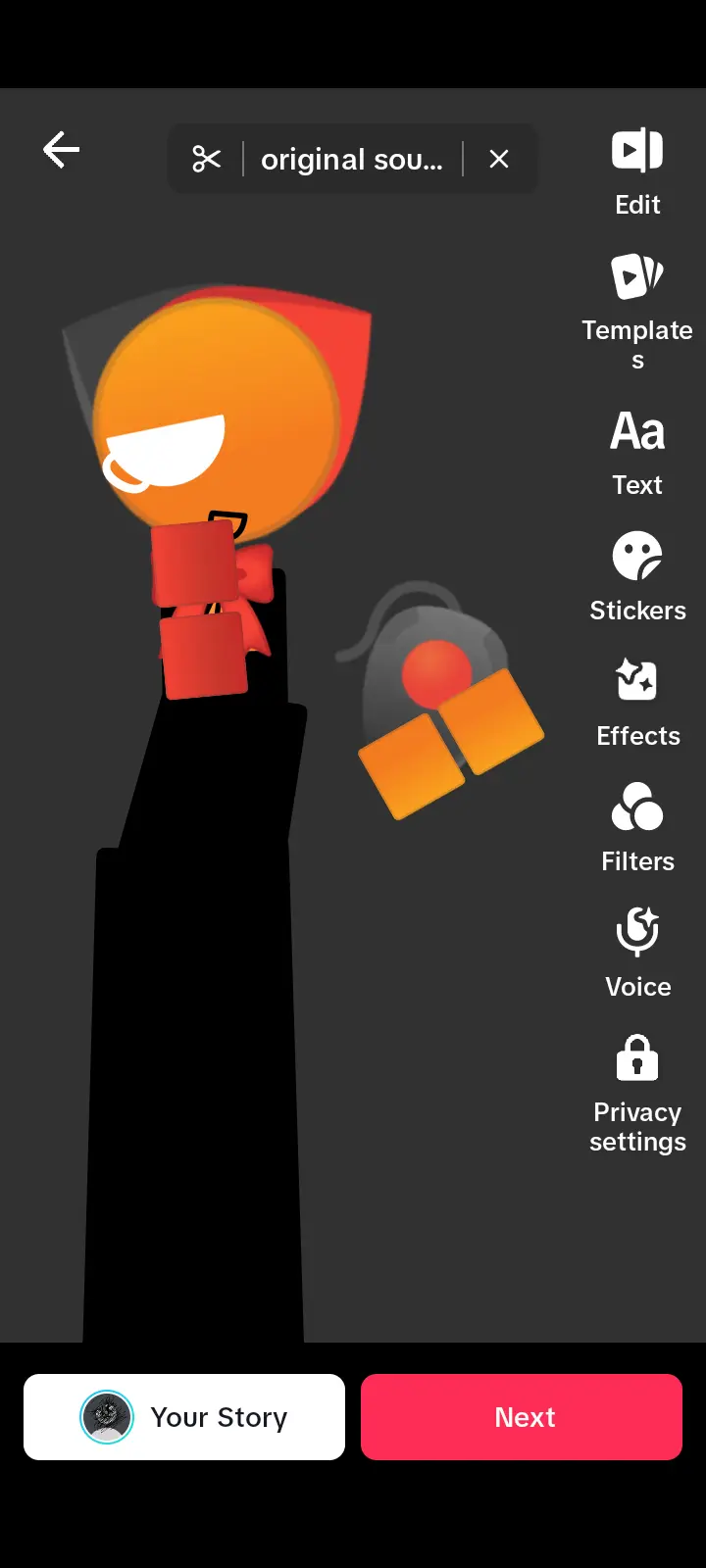This screenshot has width=706, height=1568.
Task: Trim the sound with scissors icon
Action: 206,159
